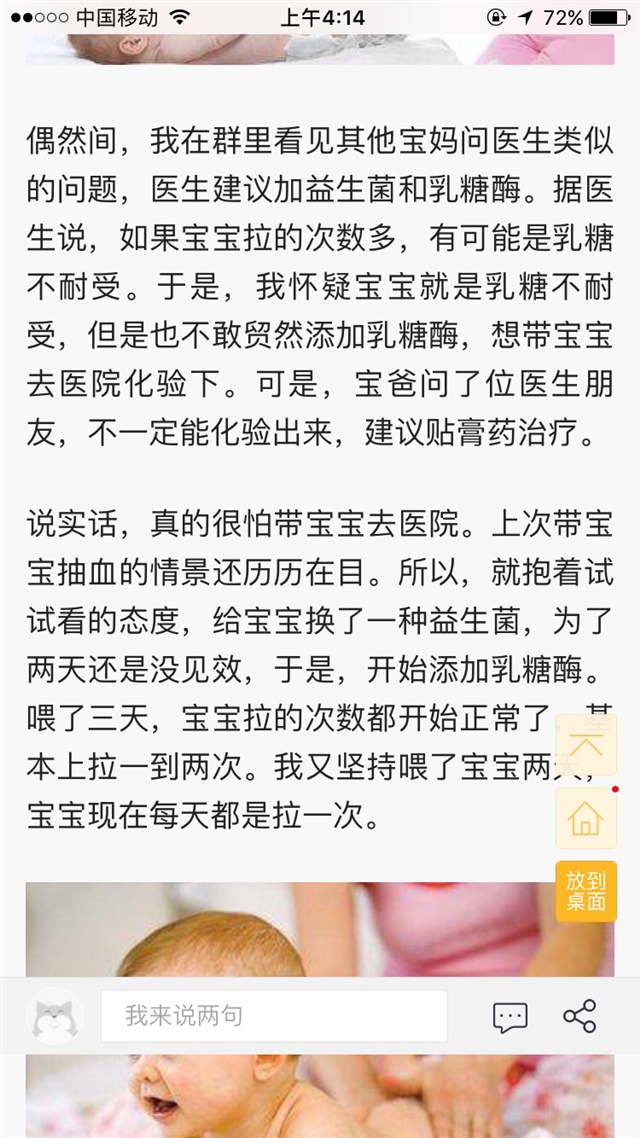Share this article

tap(580, 1016)
